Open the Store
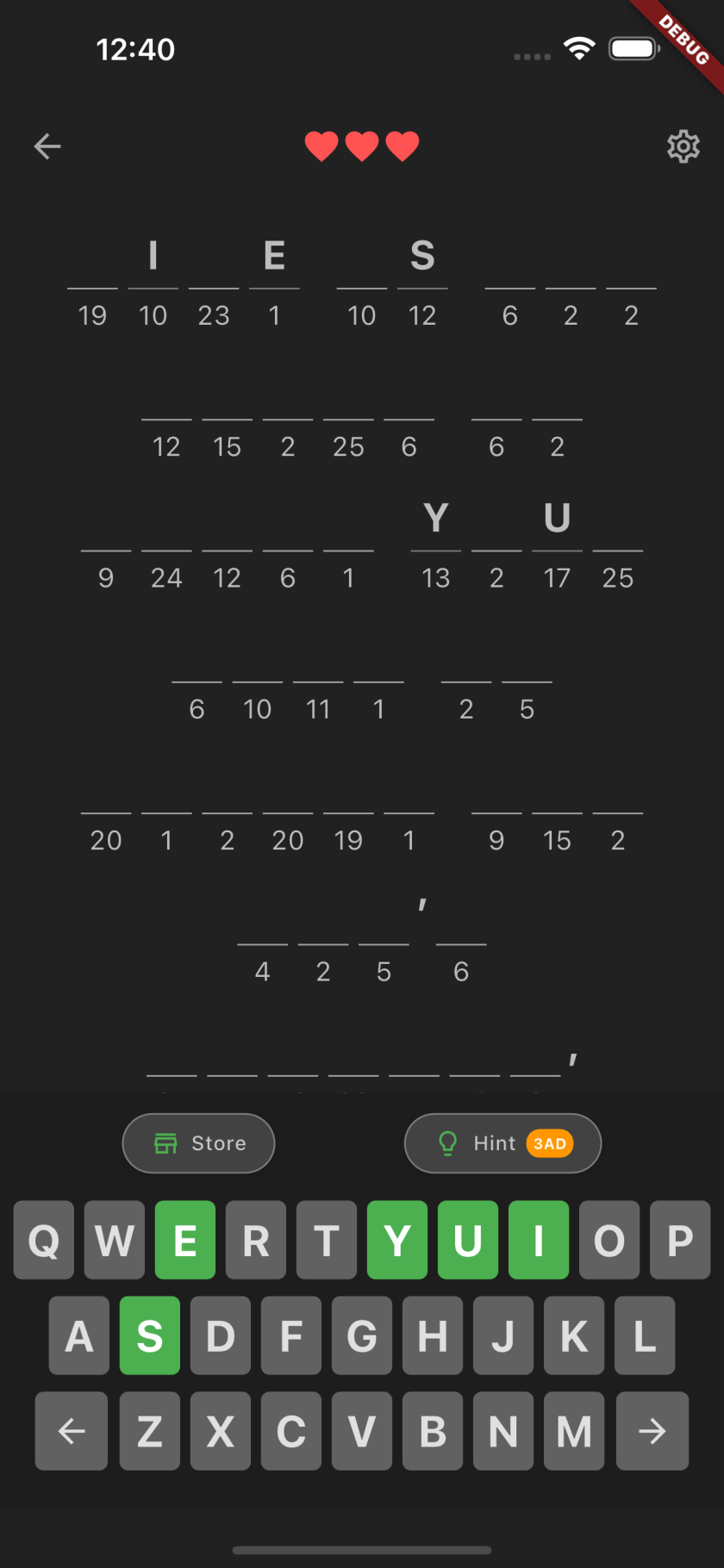 (x=199, y=1143)
